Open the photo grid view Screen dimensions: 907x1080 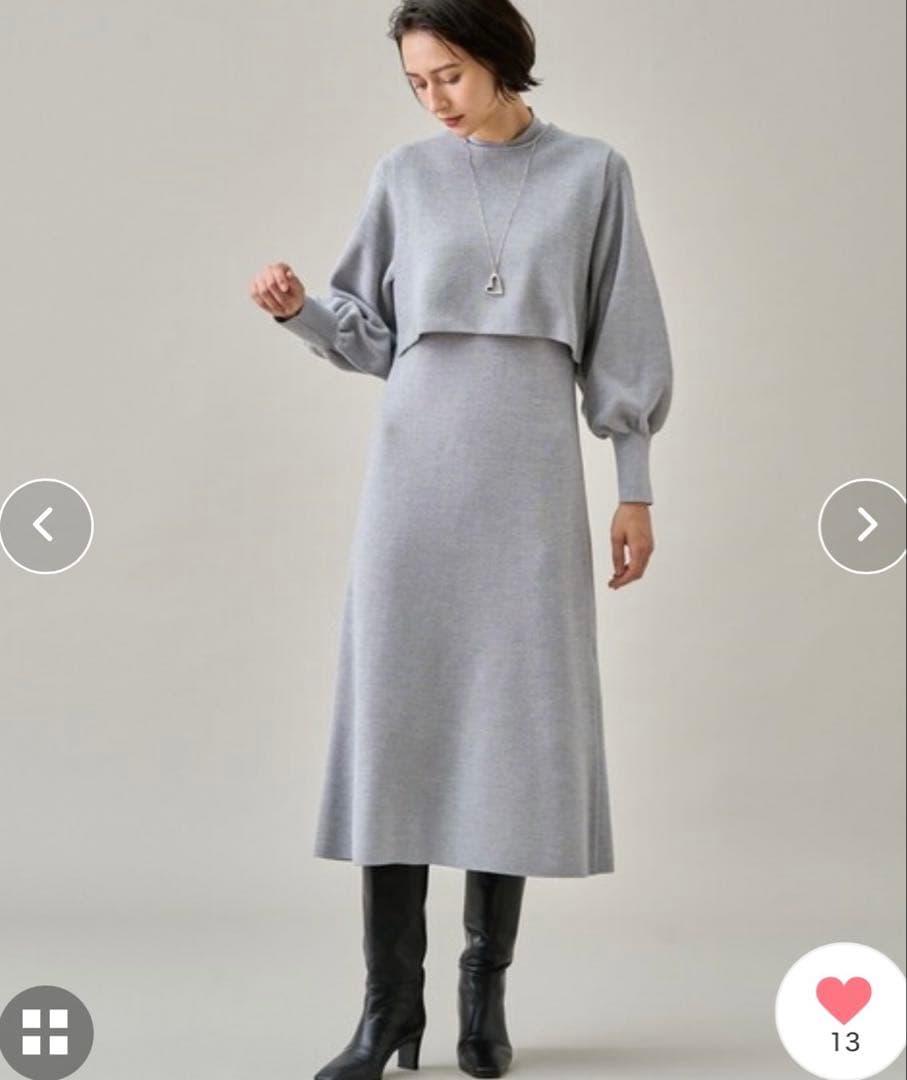pyautogui.click(x=45, y=1031)
